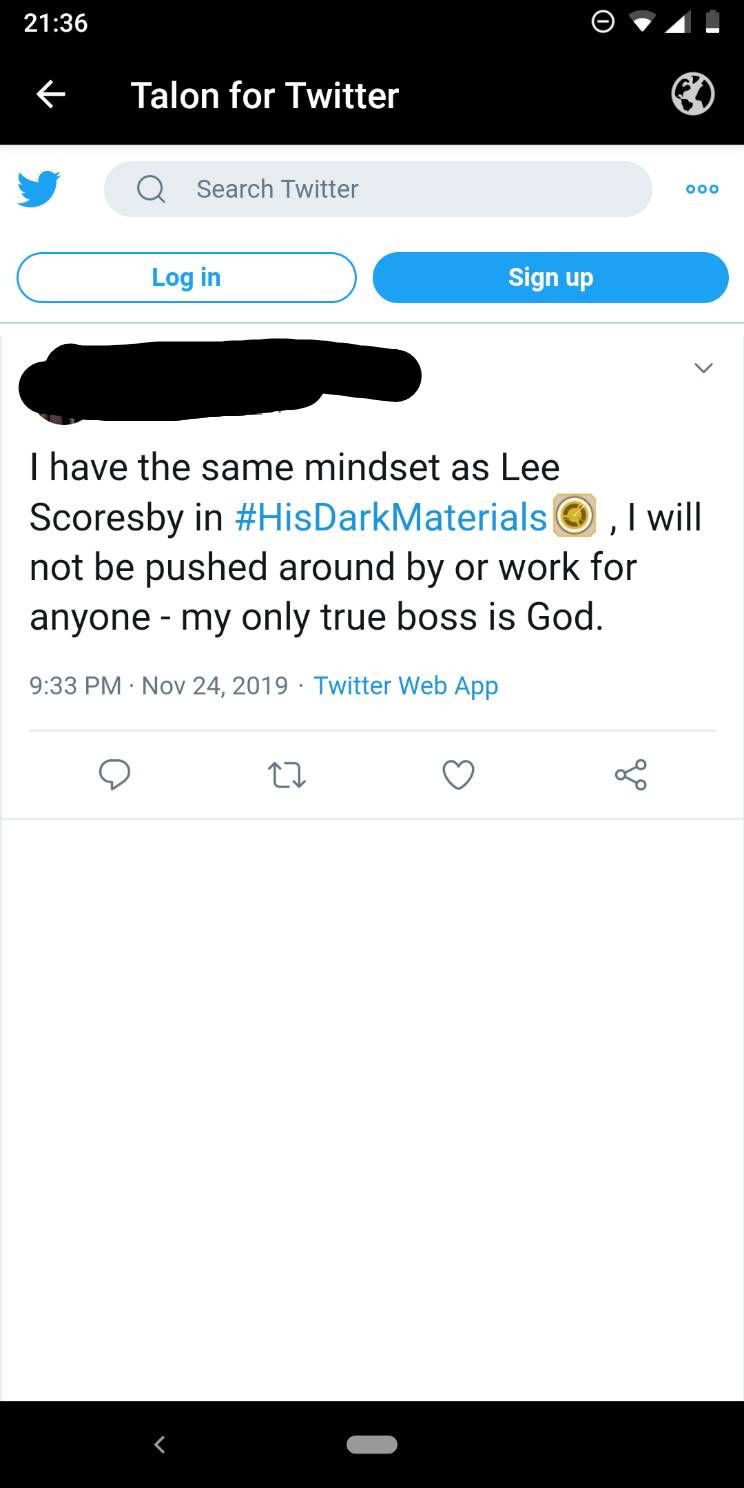
Task: Tap the home pill in the navigation bar
Action: click(371, 1443)
